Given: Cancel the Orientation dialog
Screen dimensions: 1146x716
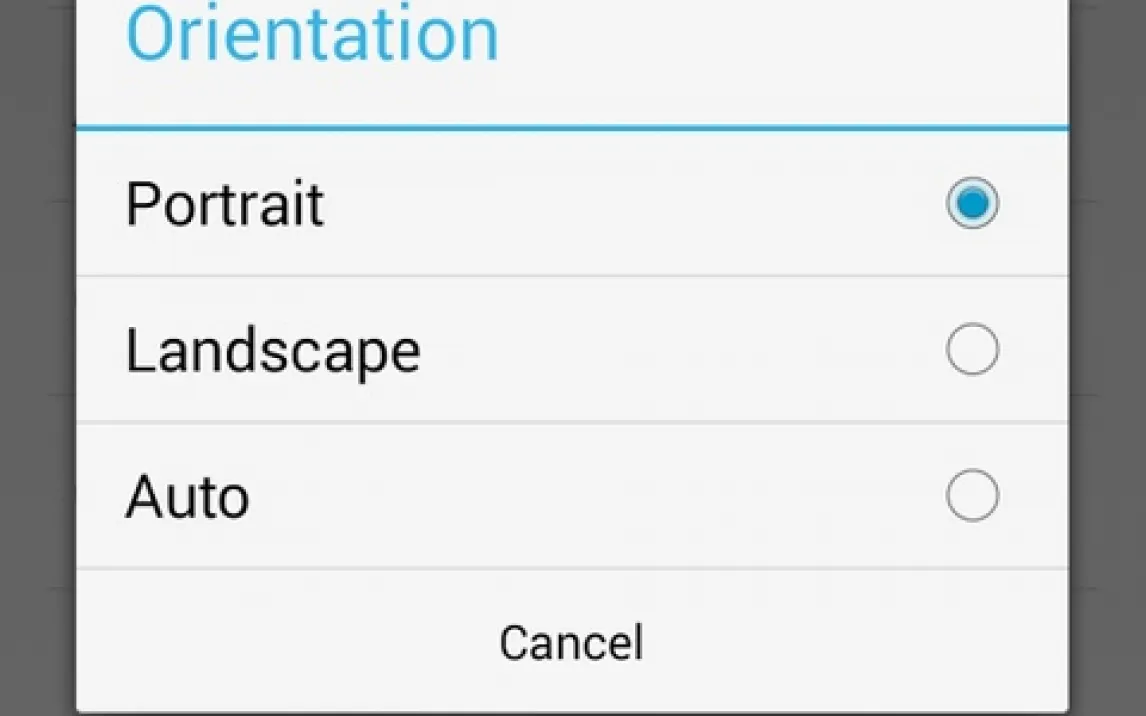Looking at the screenshot, I should pyautogui.click(x=571, y=642).
